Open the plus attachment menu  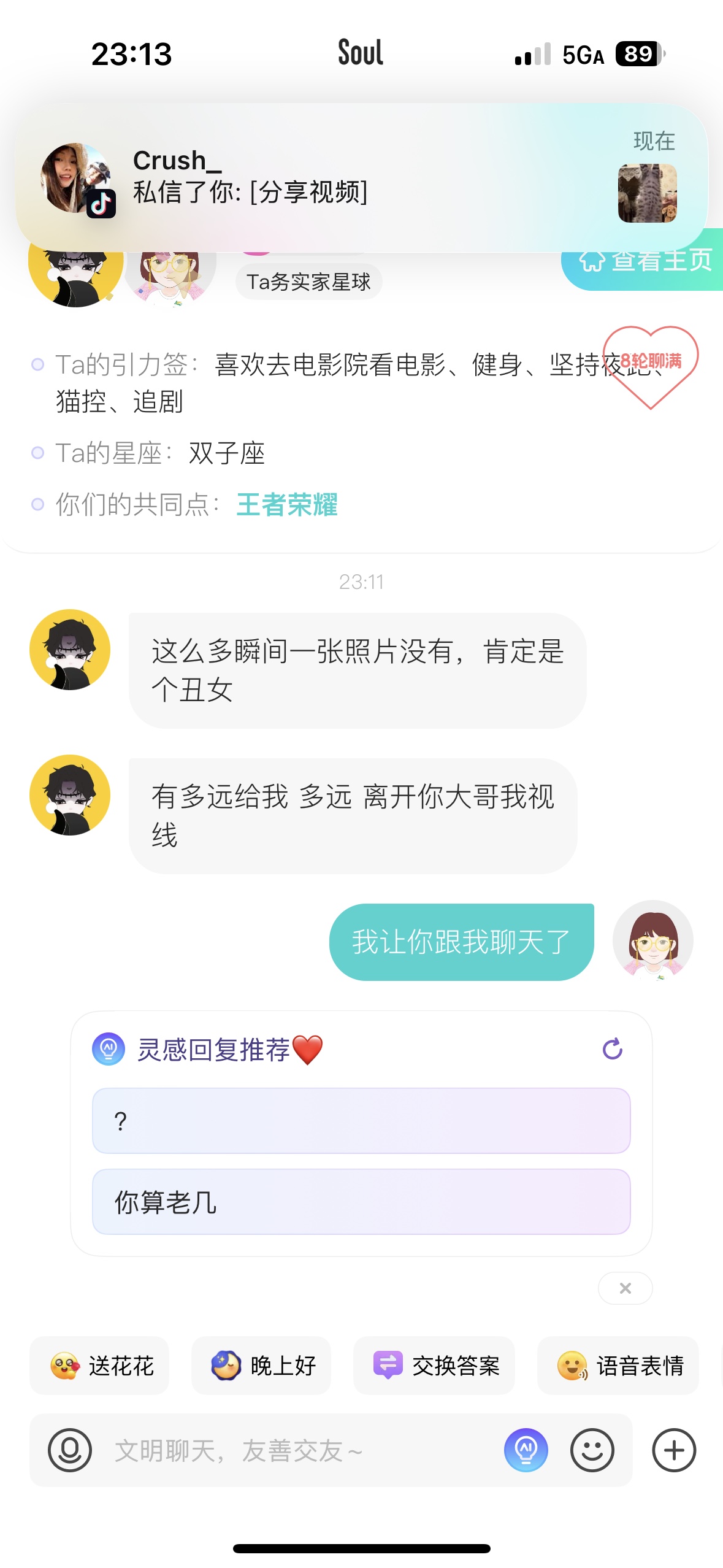tap(674, 1450)
